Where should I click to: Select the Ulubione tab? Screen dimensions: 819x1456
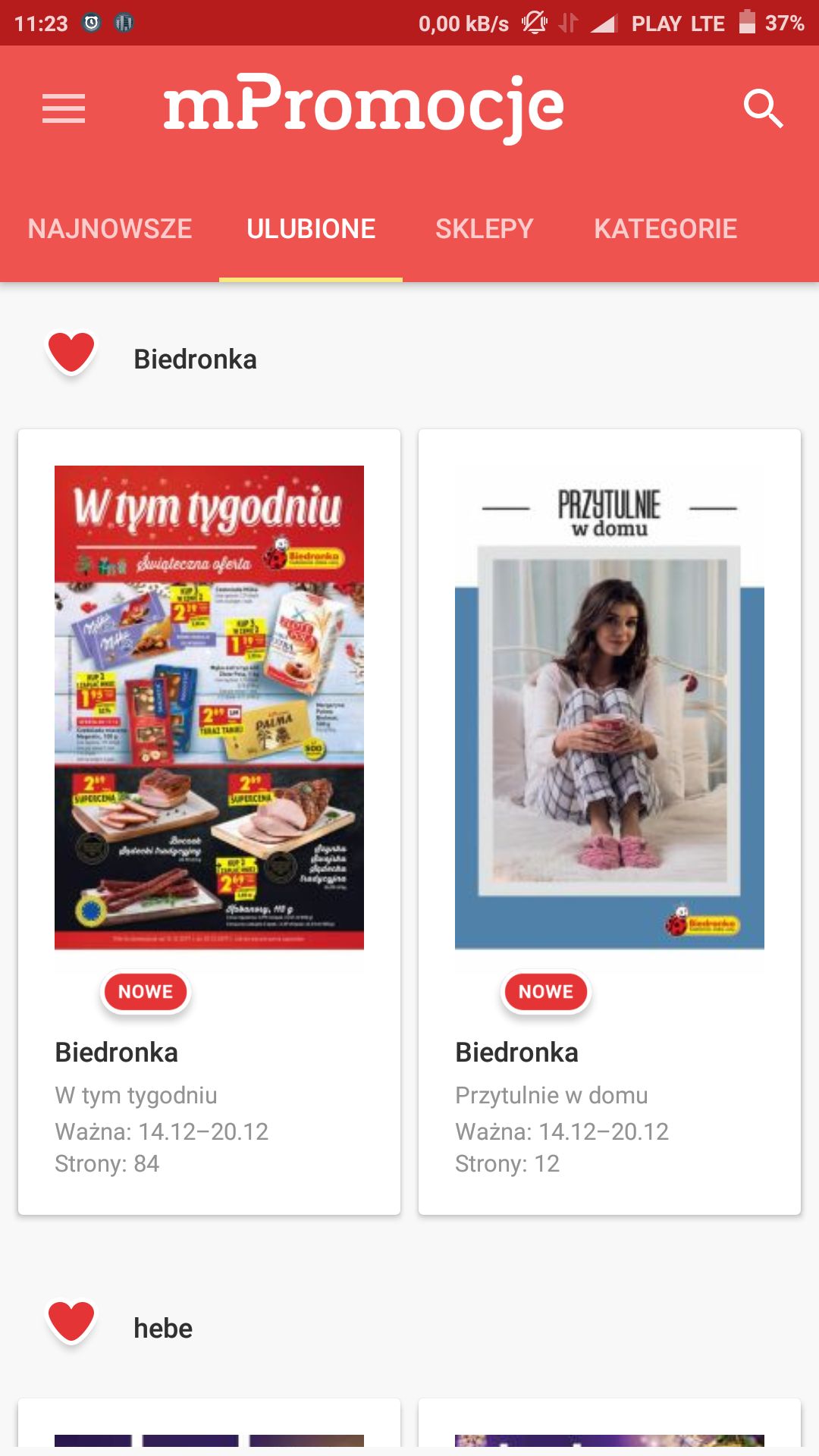pyautogui.click(x=311, y=229)
